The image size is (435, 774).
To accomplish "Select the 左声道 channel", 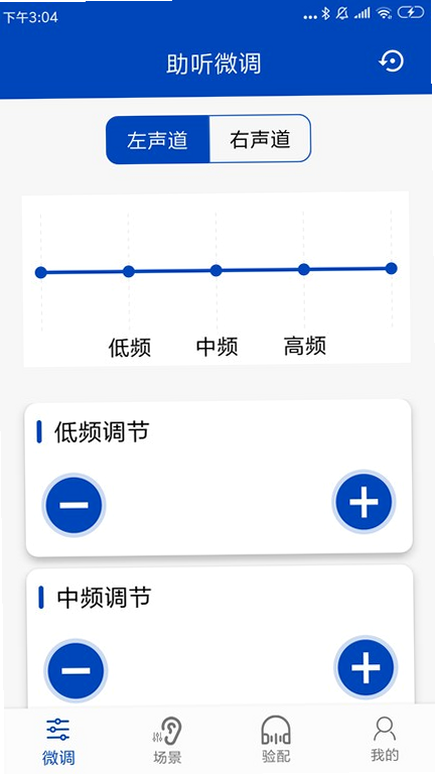I will [x=158, y=140].
